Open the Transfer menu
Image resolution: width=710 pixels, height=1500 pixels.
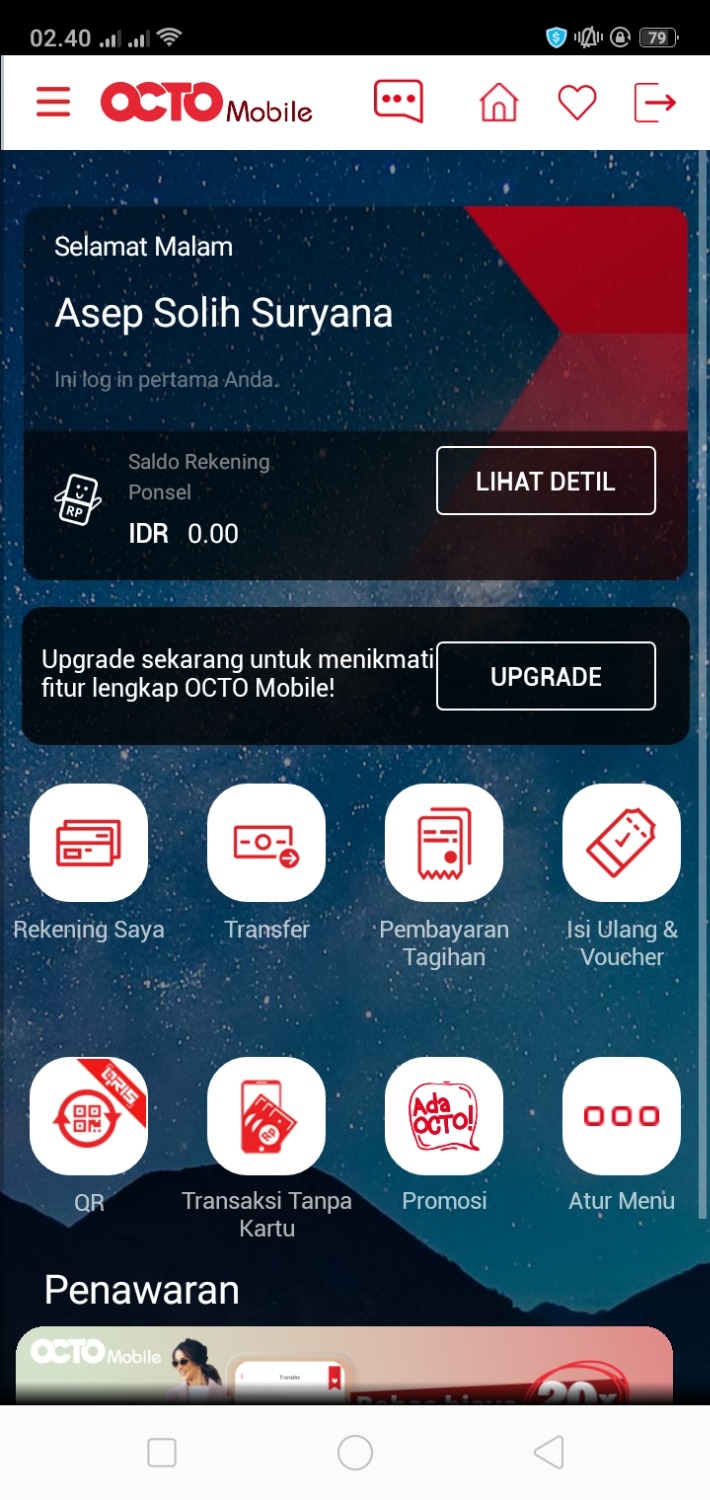[266, 843]
